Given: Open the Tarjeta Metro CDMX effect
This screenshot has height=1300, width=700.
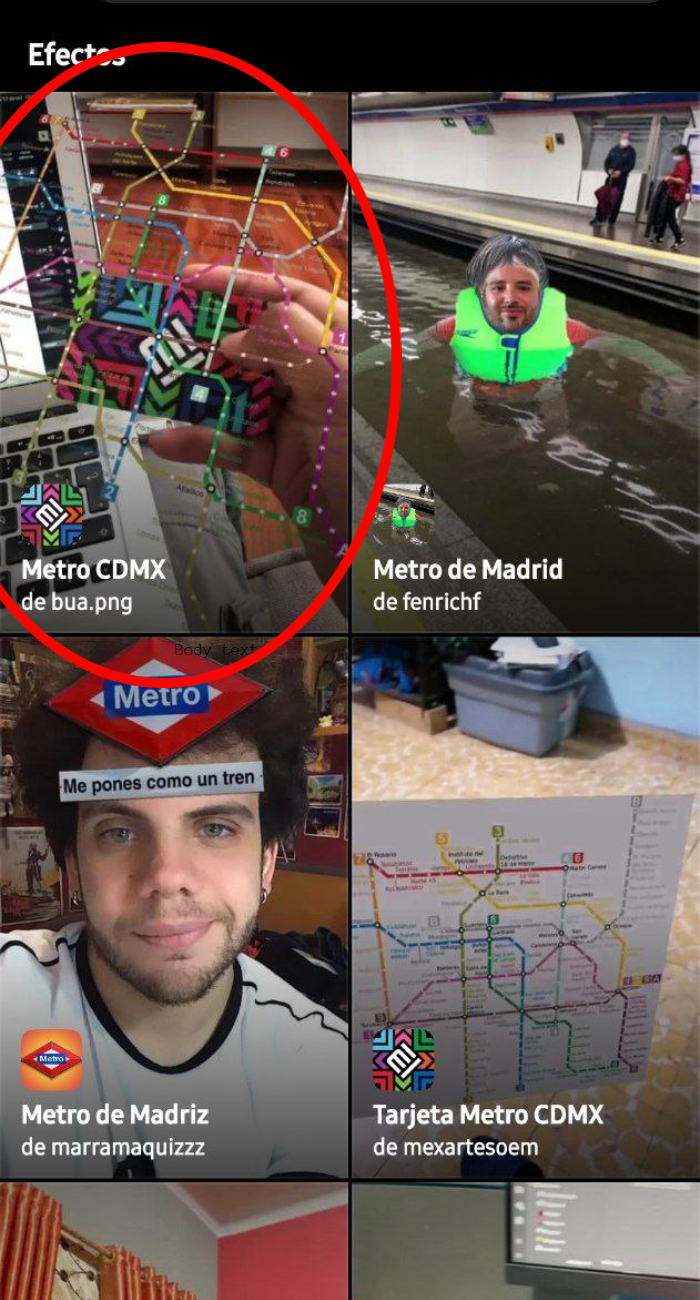Looking at the screenshot, I should click(x=525, y=906).
